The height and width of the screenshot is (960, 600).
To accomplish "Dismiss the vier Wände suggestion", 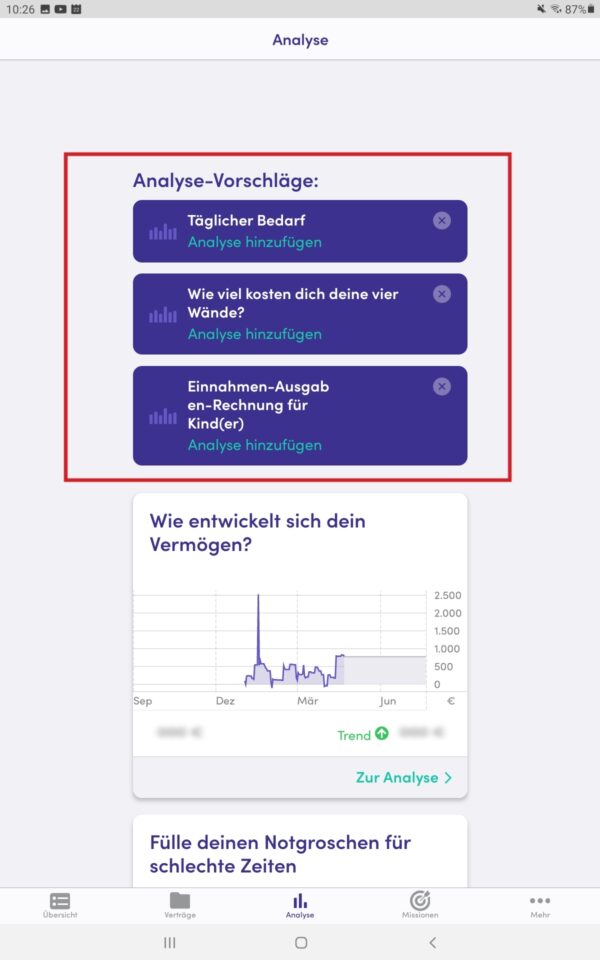I will click(441, 294).
